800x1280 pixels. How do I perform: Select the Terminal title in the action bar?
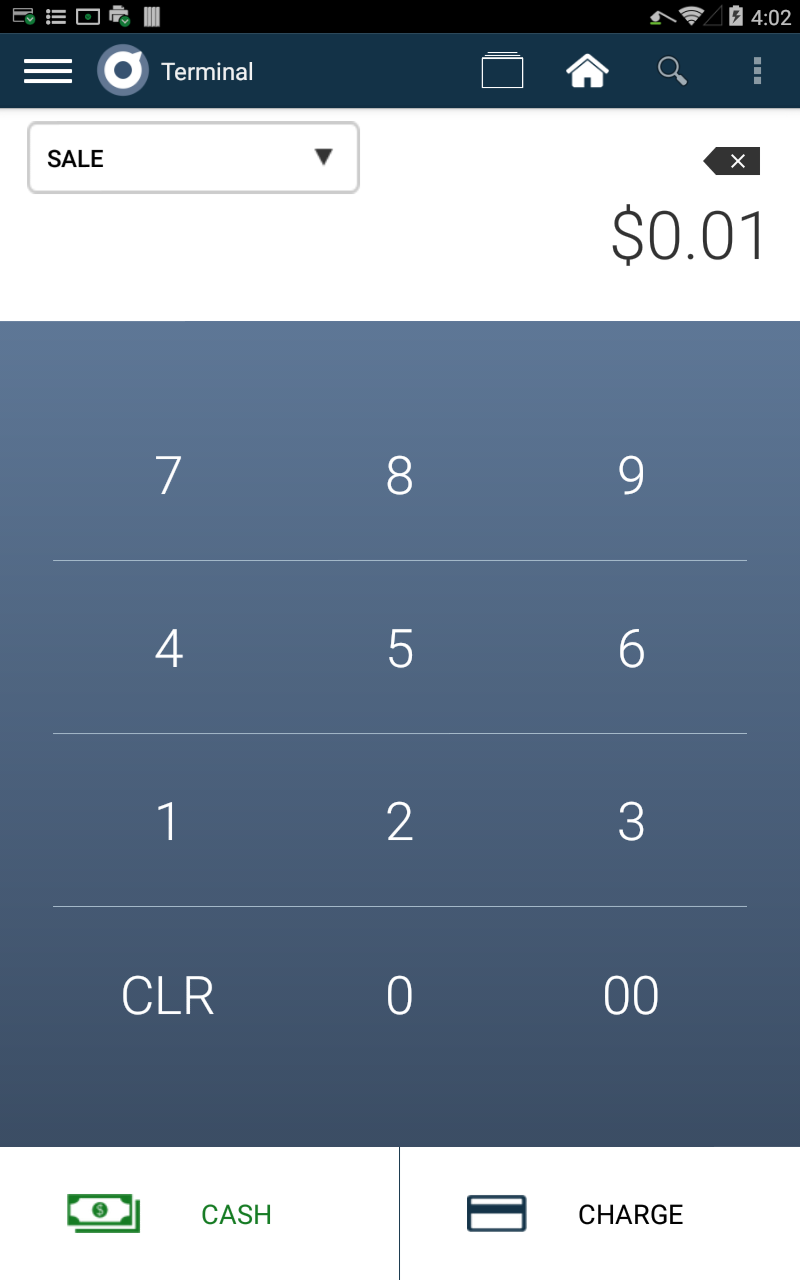click(207, 70)
